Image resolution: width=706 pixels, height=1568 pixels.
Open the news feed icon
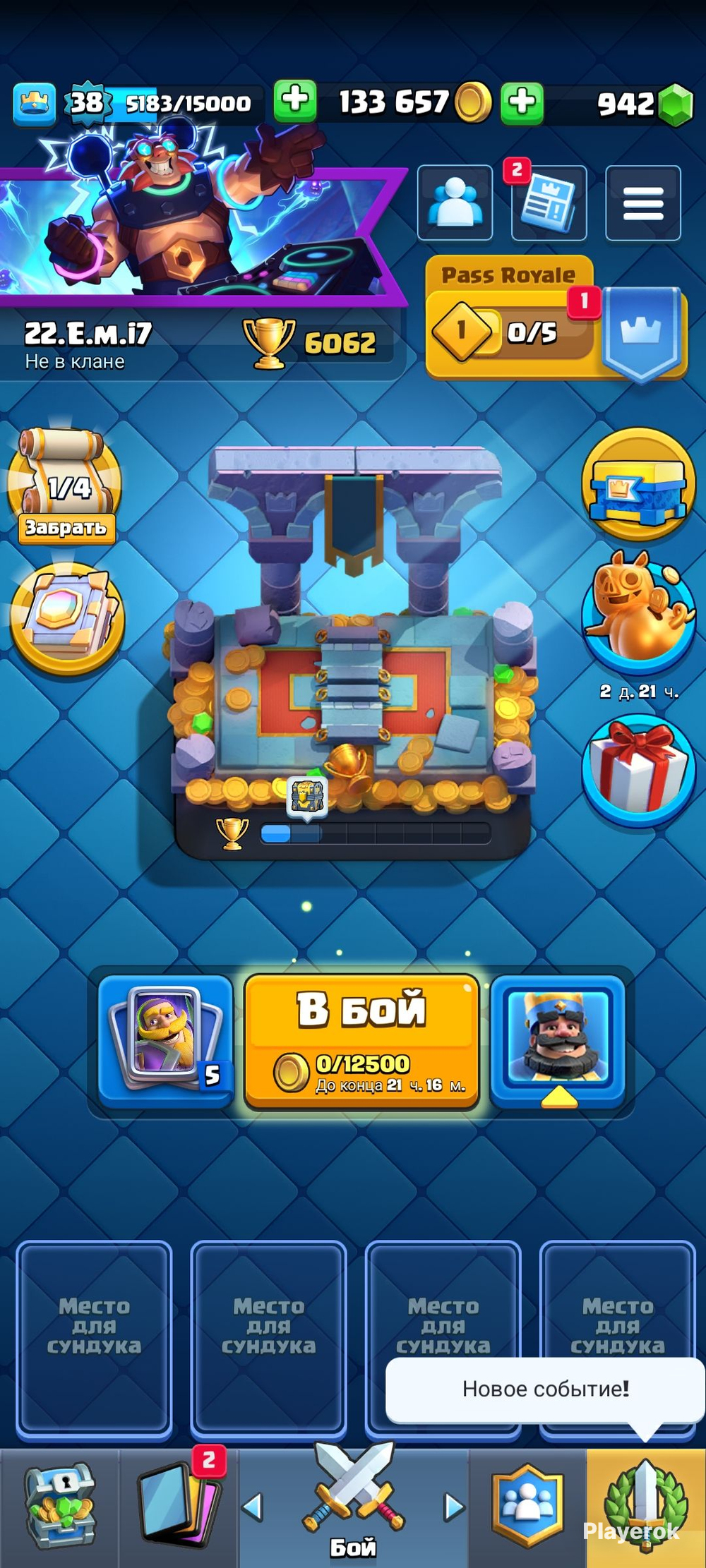click(549, 203)
